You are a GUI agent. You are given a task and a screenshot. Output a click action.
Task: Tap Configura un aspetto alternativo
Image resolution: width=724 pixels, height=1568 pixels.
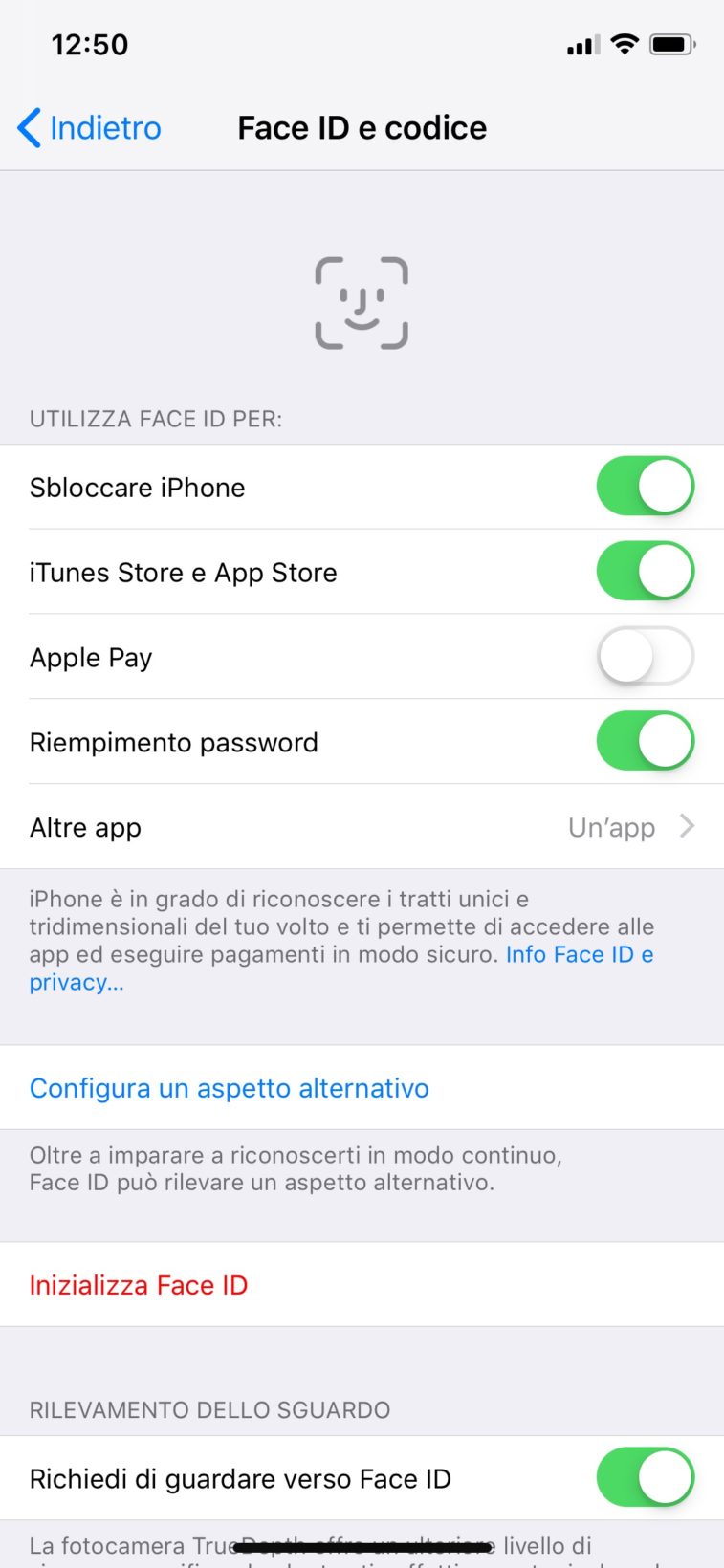pos(230,1088)
